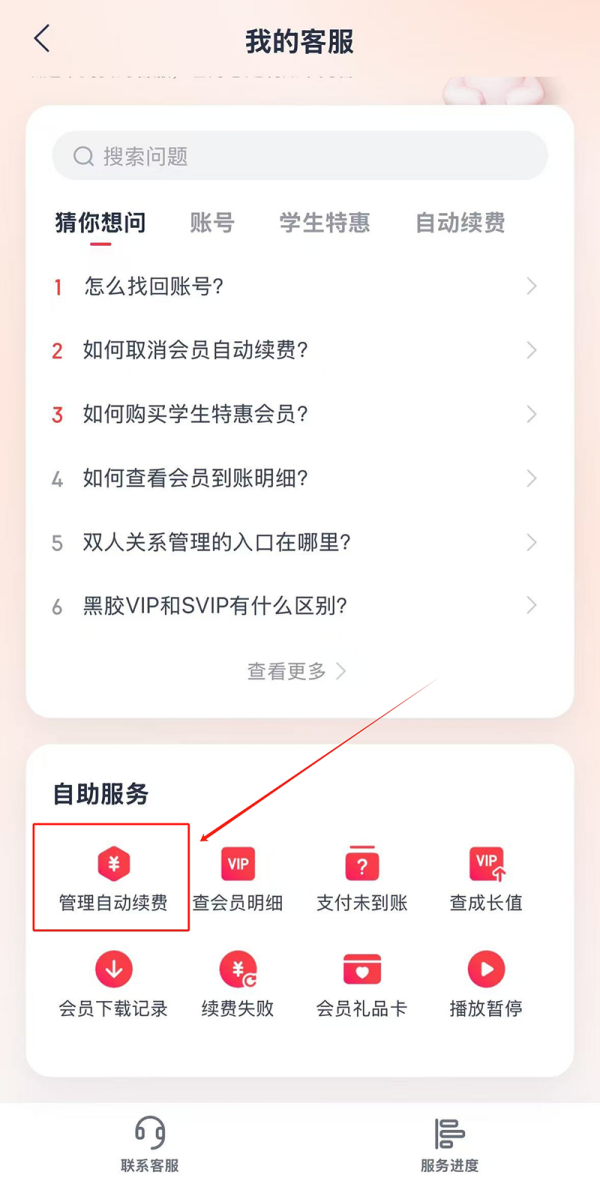Contact support via 联系客服
This screenshot has height=1196, width=600.
tap(150, 1145)
